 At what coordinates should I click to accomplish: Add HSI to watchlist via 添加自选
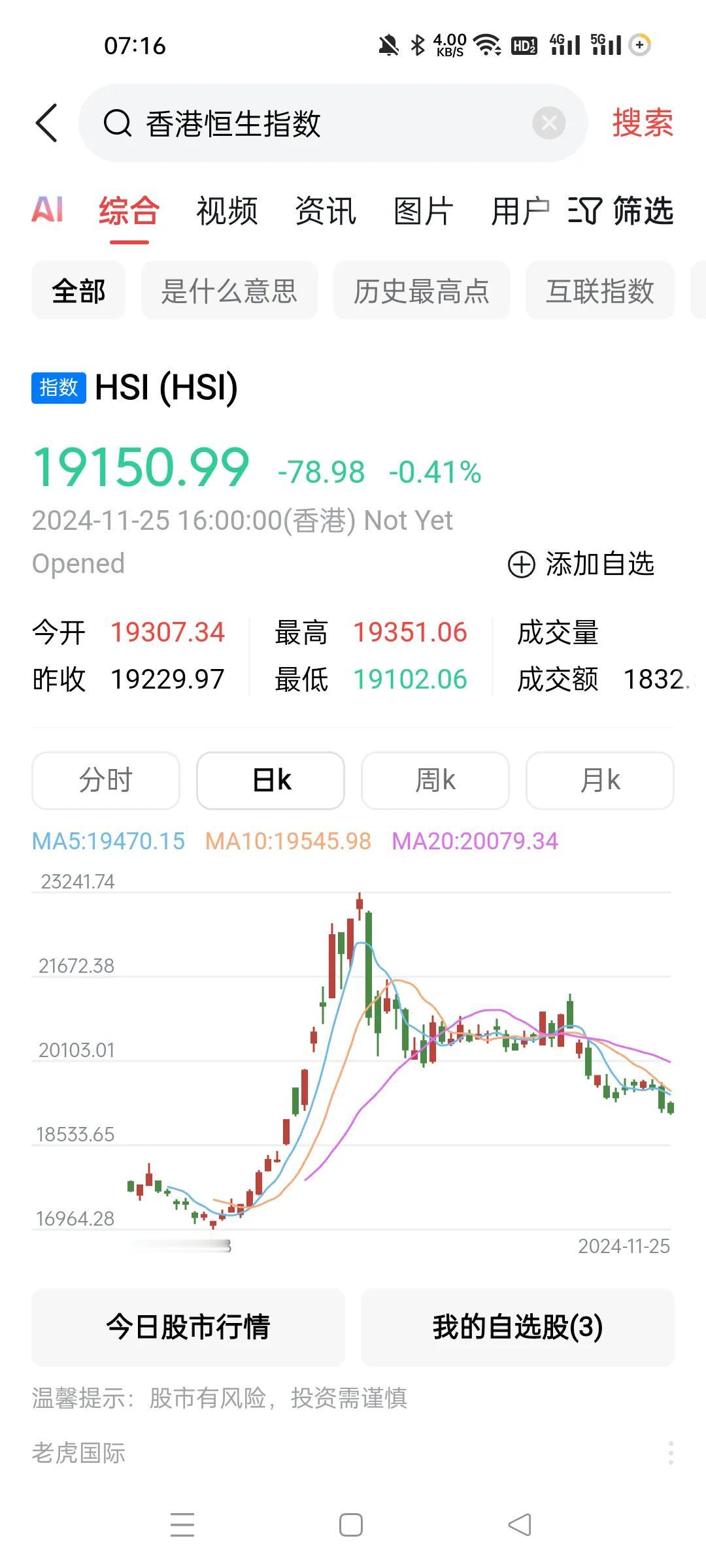(x=581, y=564)
